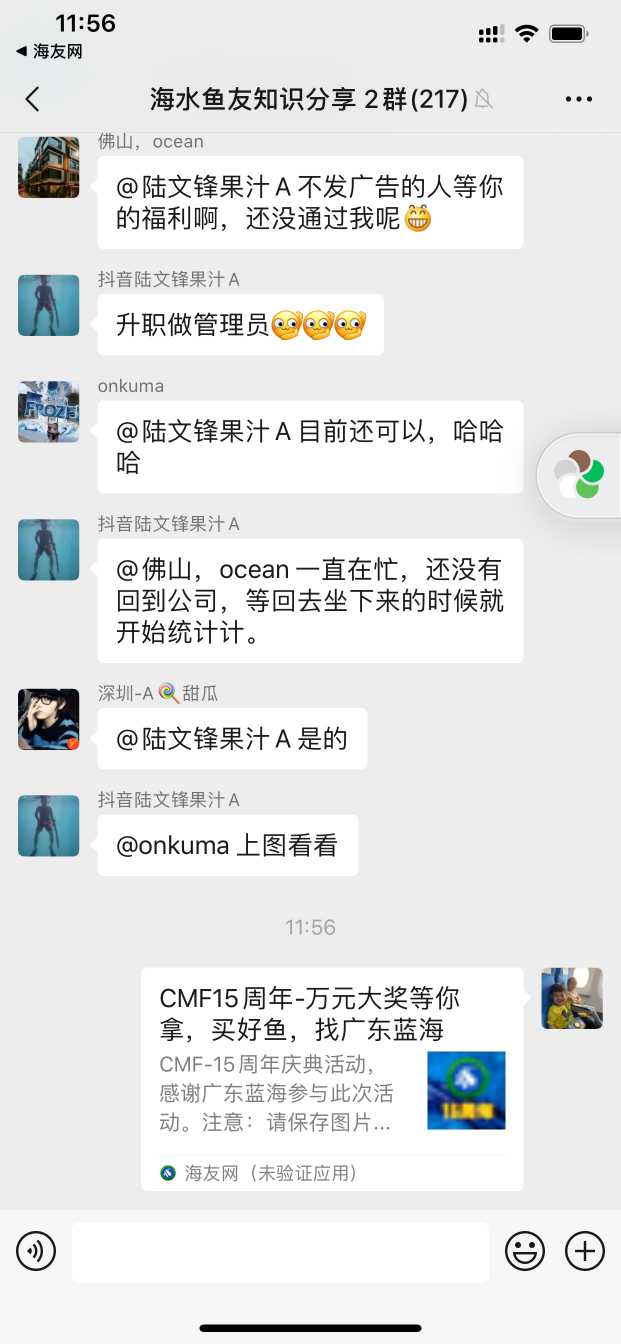The image size is (621, 1344).
Task: View 佛山，ocean's profile avatar
Action: (x=48, y=167)
